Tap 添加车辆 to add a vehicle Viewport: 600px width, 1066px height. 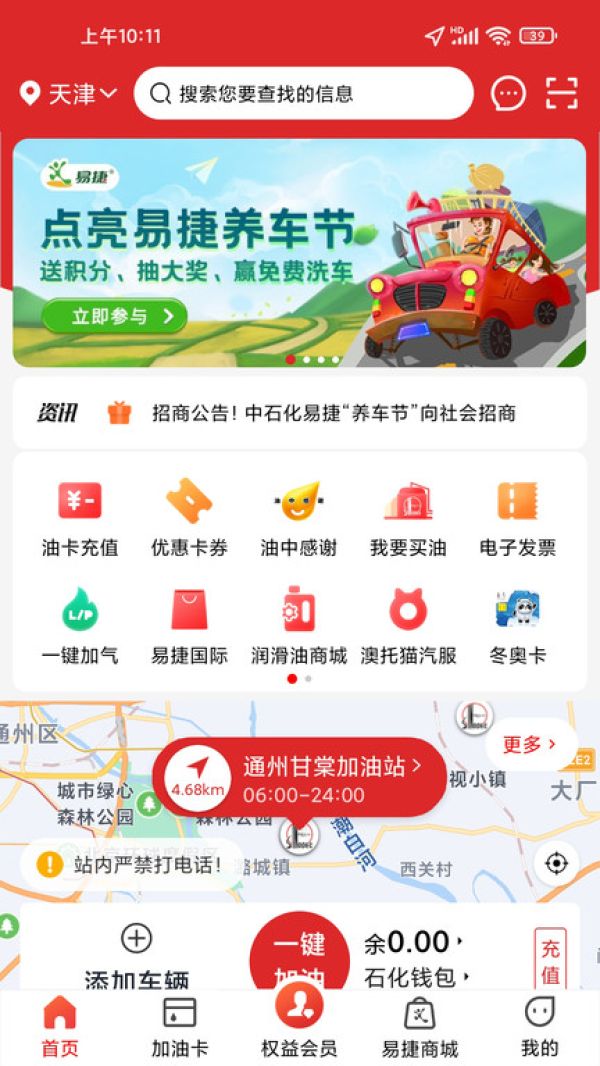[136, 957]
